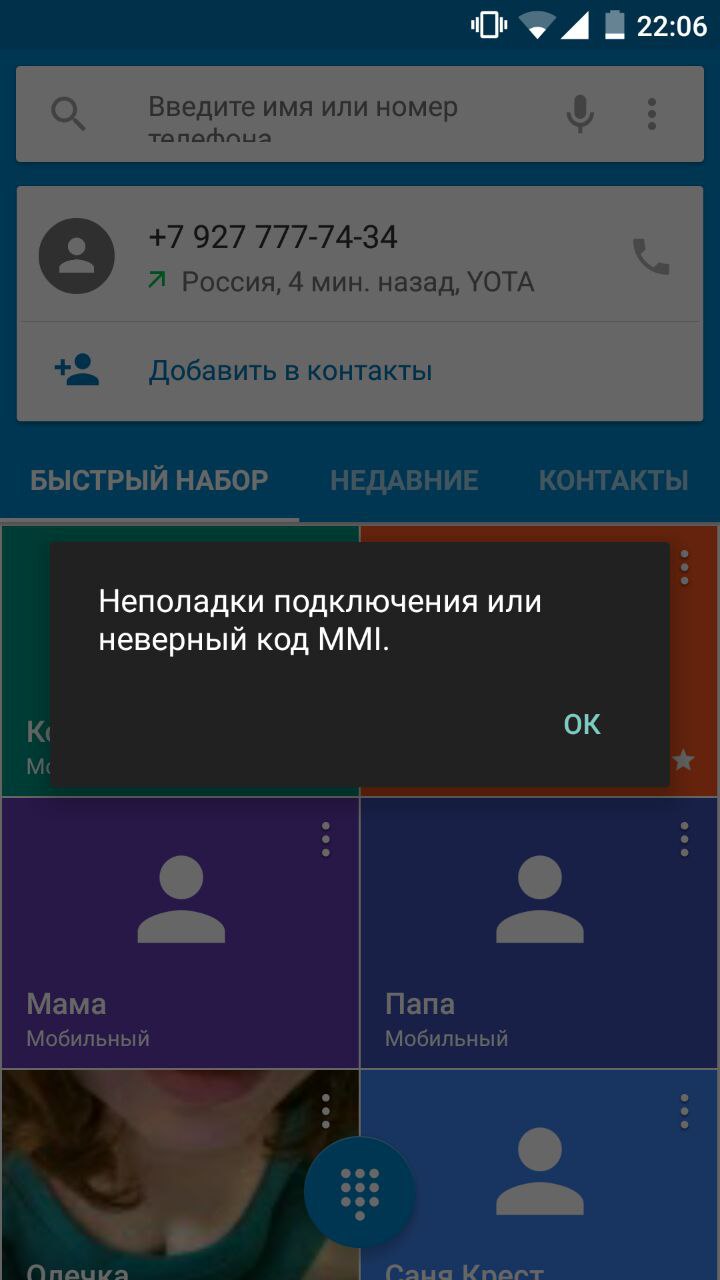Image resolution: width=720 pixels, height=1280 pixels.
Task: Open the dial pad
Action: (359, 1191)
